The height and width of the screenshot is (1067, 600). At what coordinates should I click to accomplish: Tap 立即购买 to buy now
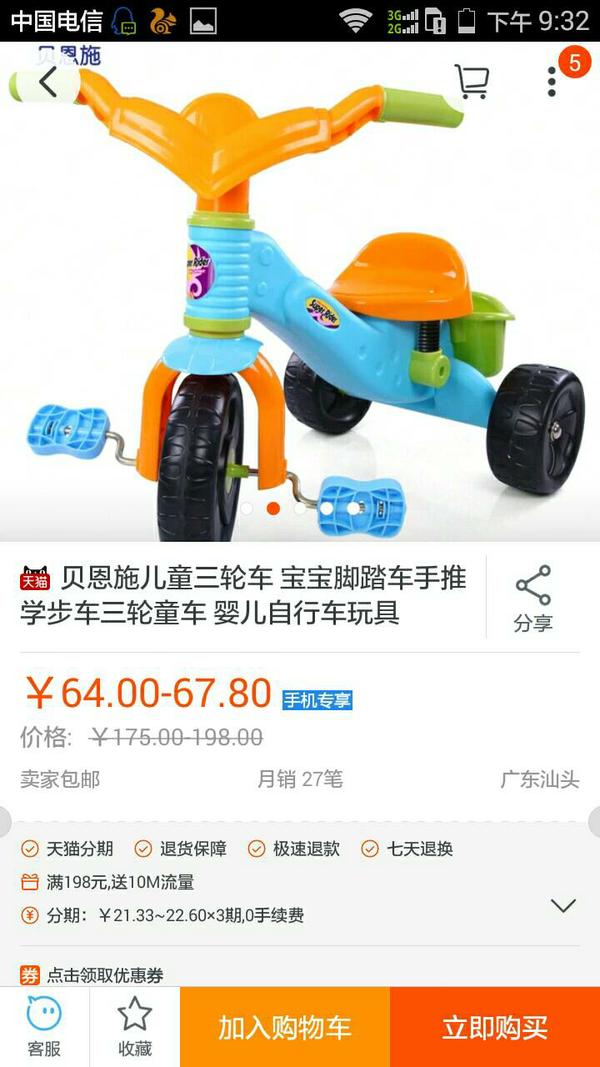pyautogui.click(x=495, y=1027)
